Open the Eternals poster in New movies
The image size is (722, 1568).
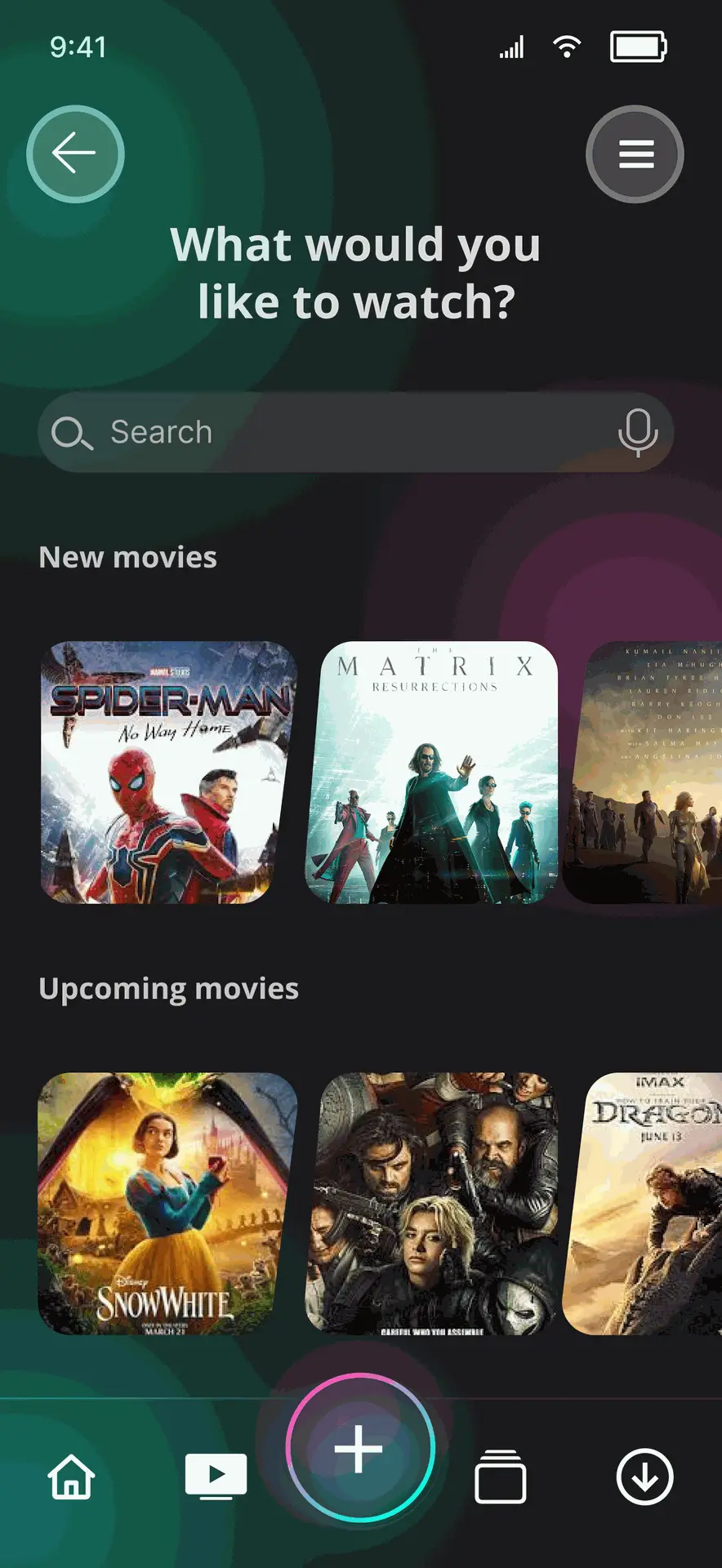(x=645, y=773)
